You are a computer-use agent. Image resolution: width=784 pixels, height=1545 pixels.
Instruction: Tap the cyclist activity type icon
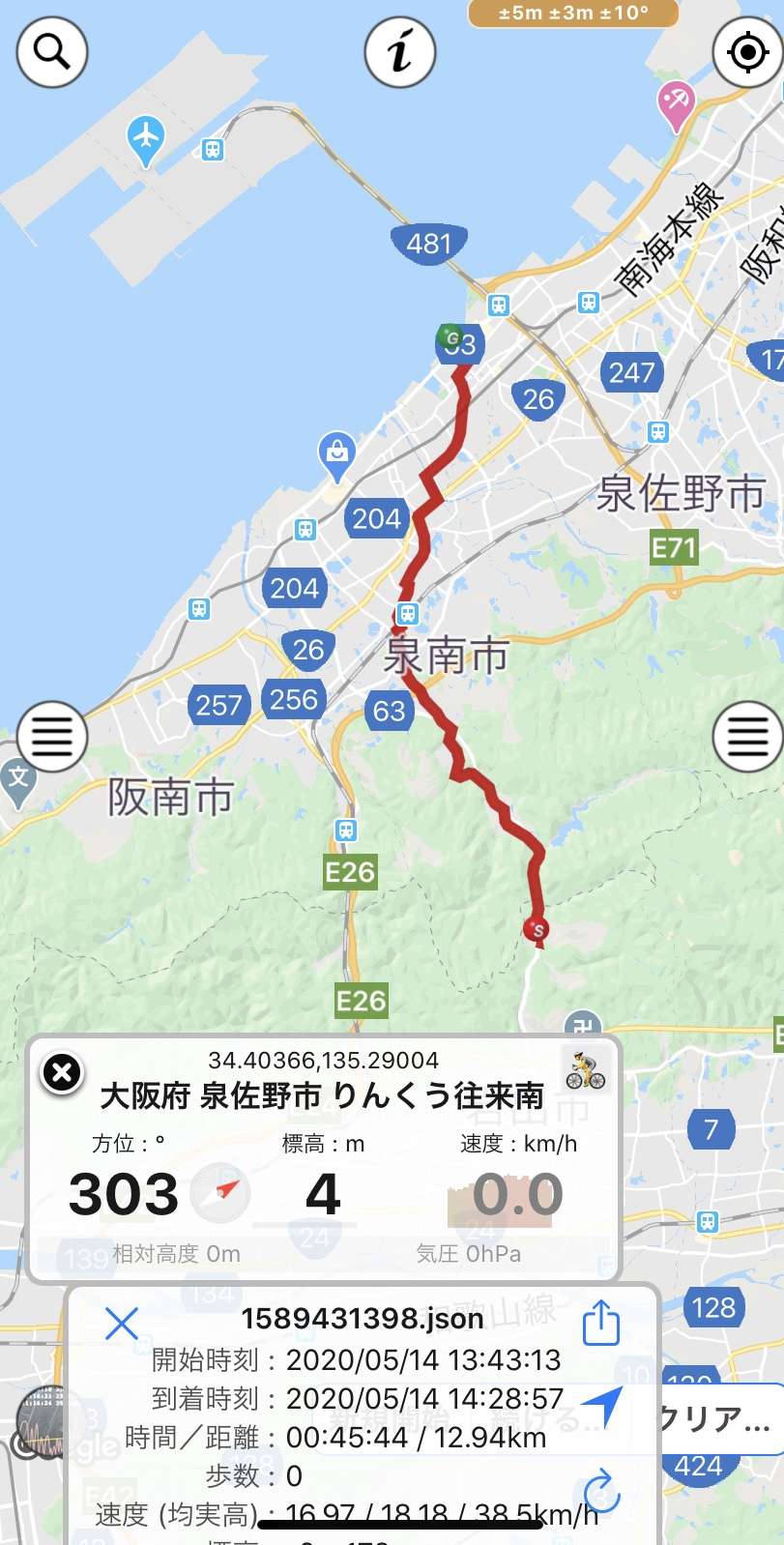(x=587, y=1070)
